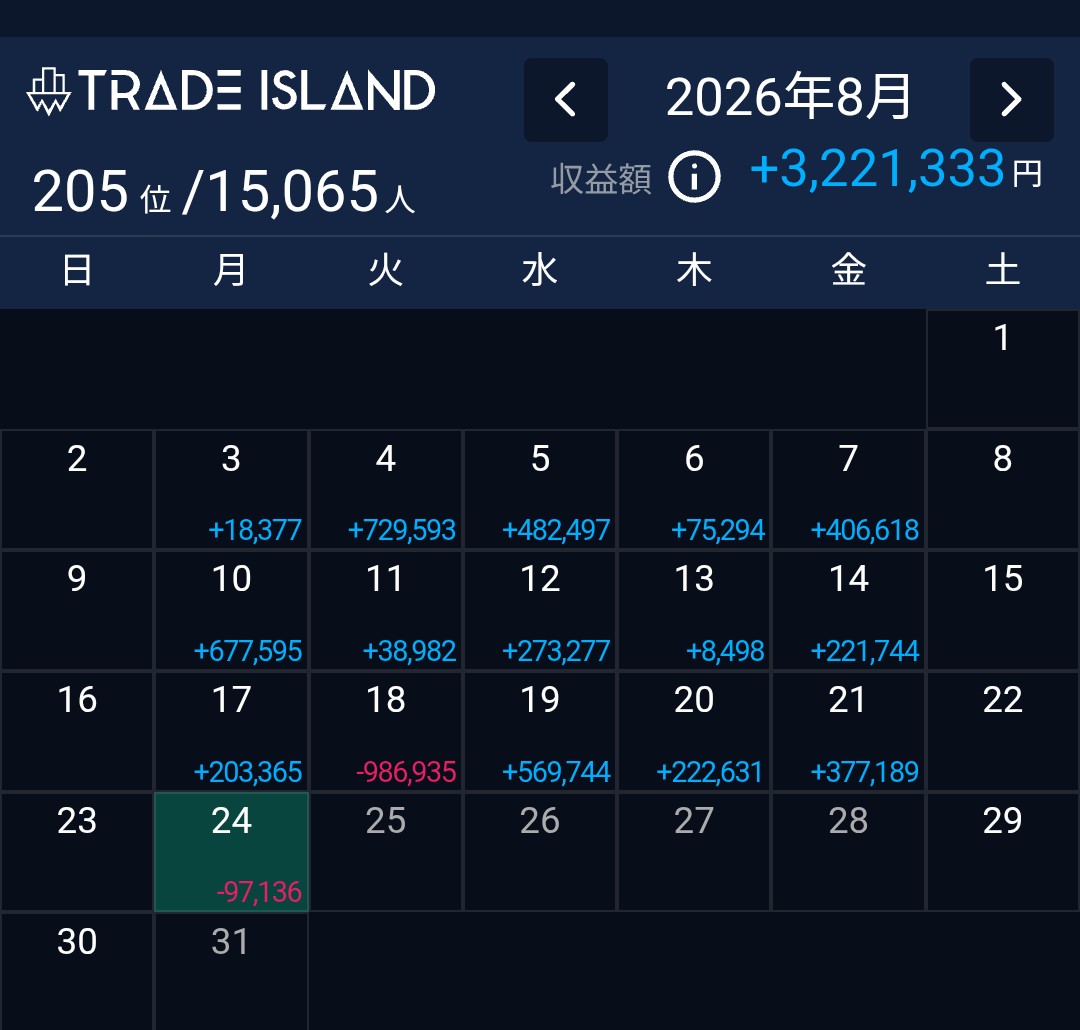Open August 10 showing +677,595
This screenshot has width=1080, height=1030.
pyautogui.click(x=231, y=610)
